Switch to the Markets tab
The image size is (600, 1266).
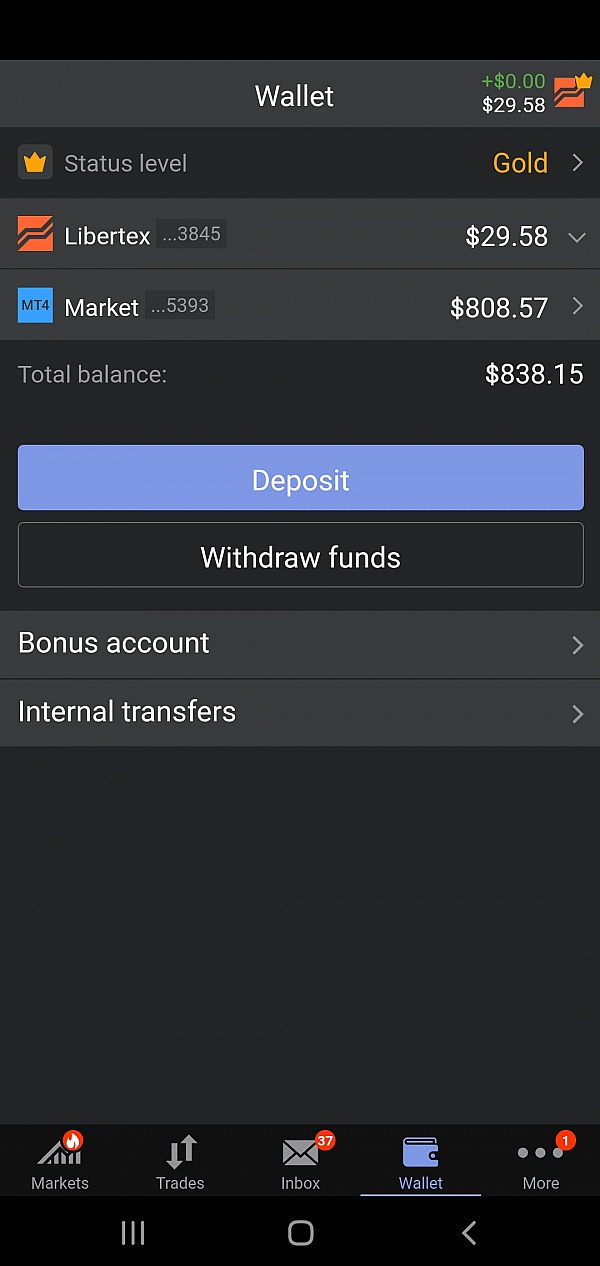(60, 1160)
